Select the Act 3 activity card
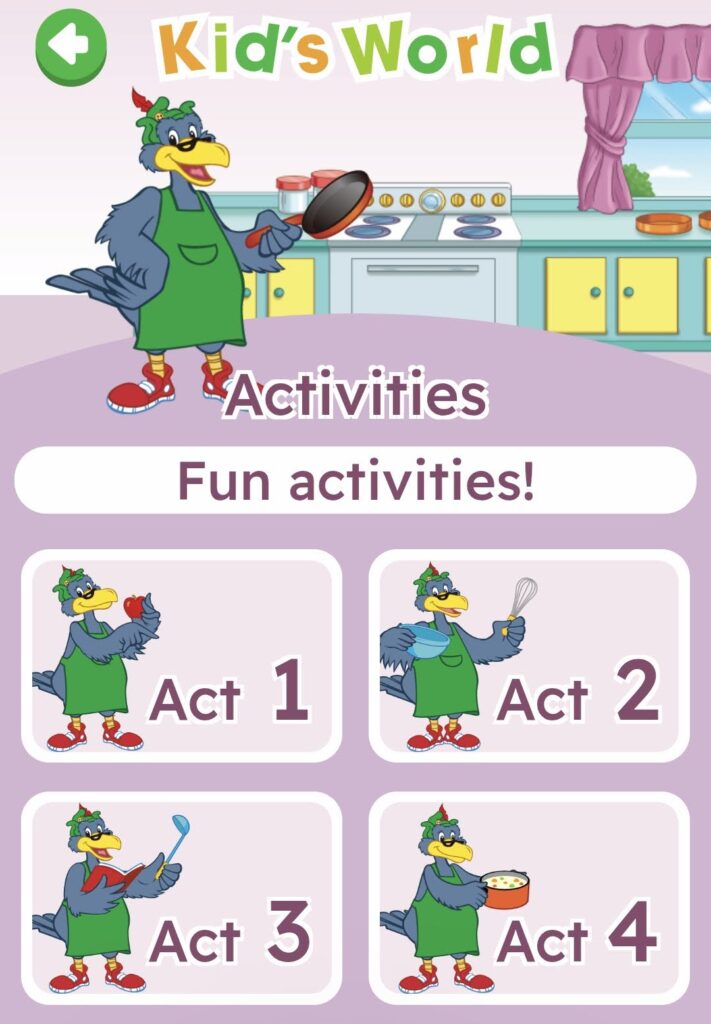This screenshot has width=711, height=1024. (181, 898)
